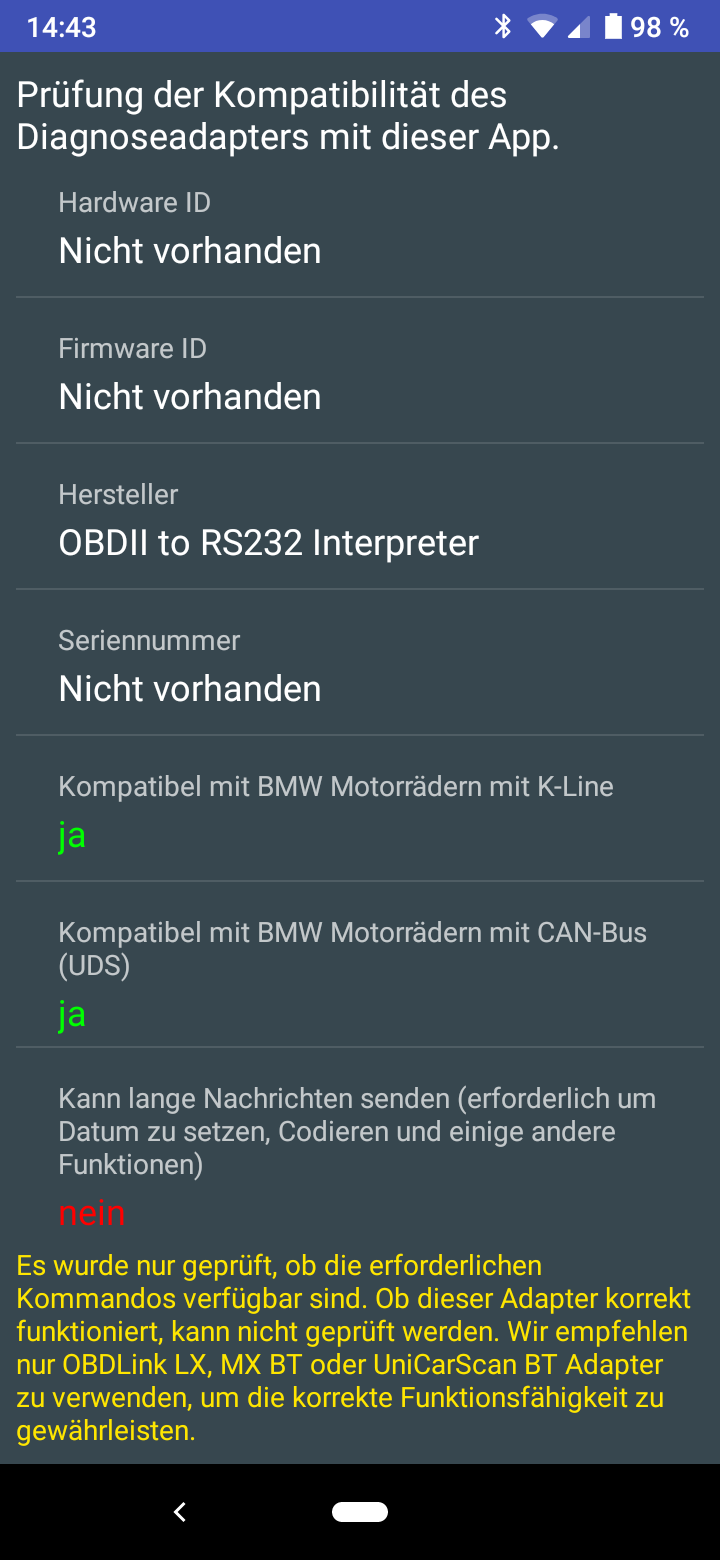The width and height of the screenshot is (720, 1560).
Task: Tap the home pill in navigation bar
Action: 360,1512
